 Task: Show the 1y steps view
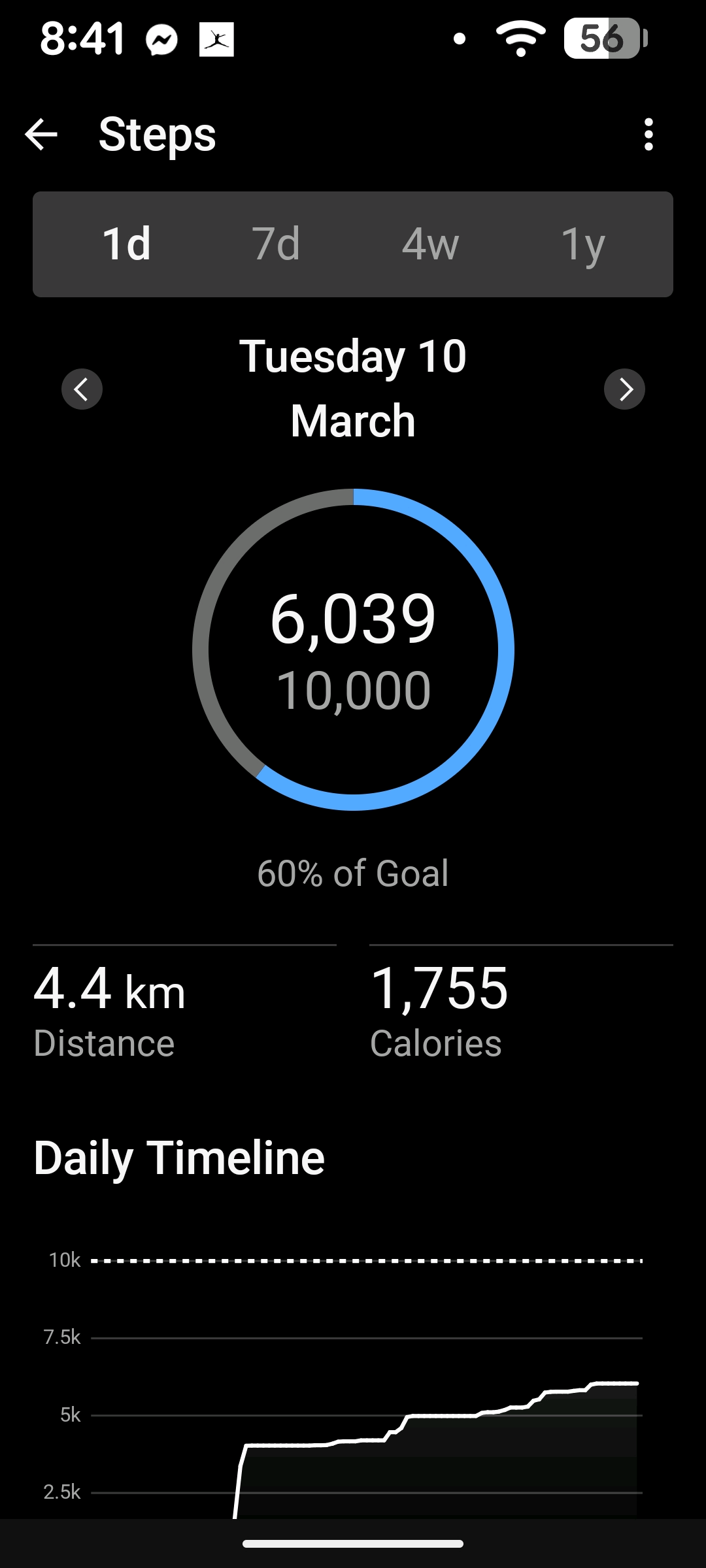583,244
